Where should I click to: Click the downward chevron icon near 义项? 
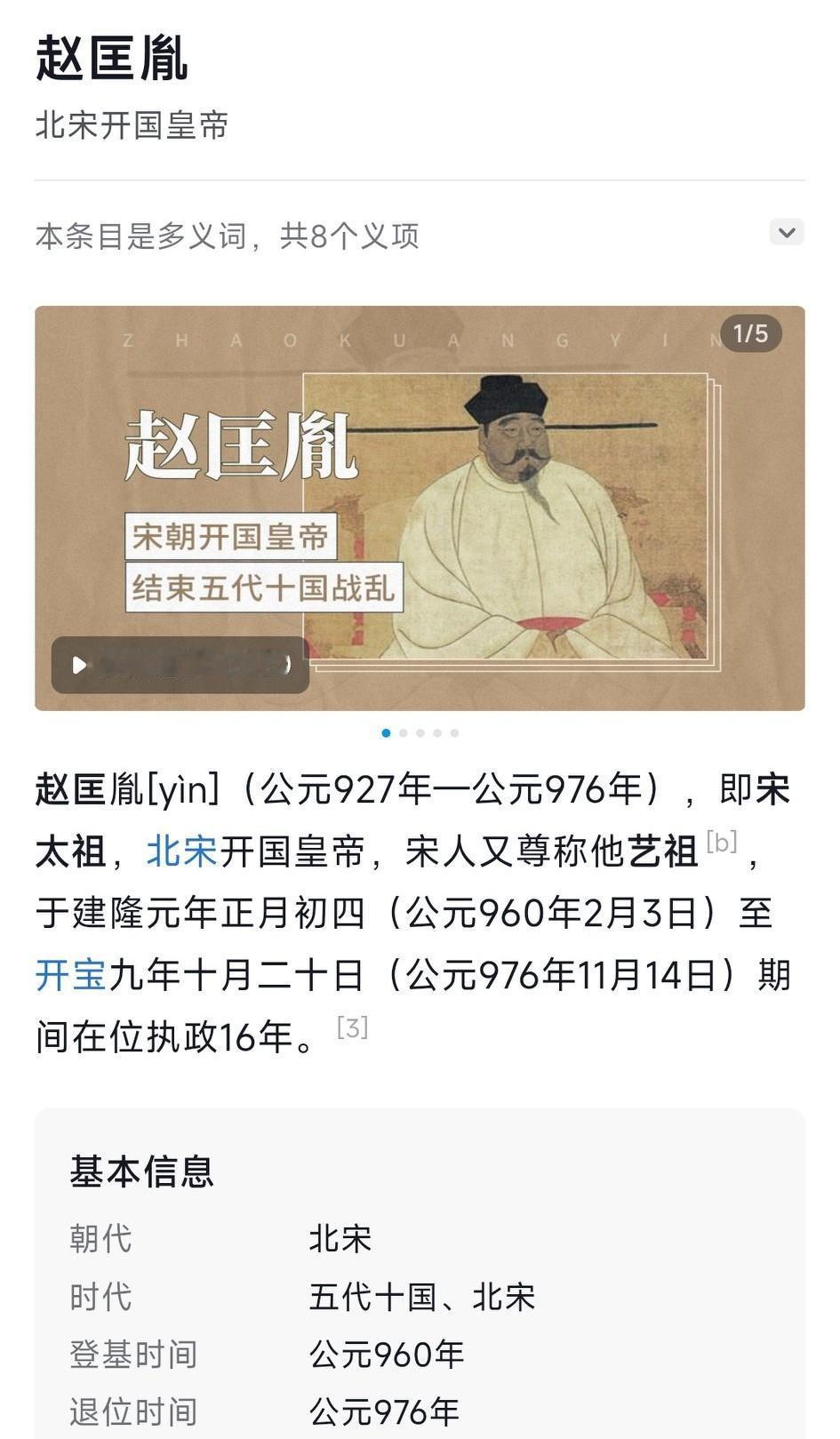[x=786, y=232]
